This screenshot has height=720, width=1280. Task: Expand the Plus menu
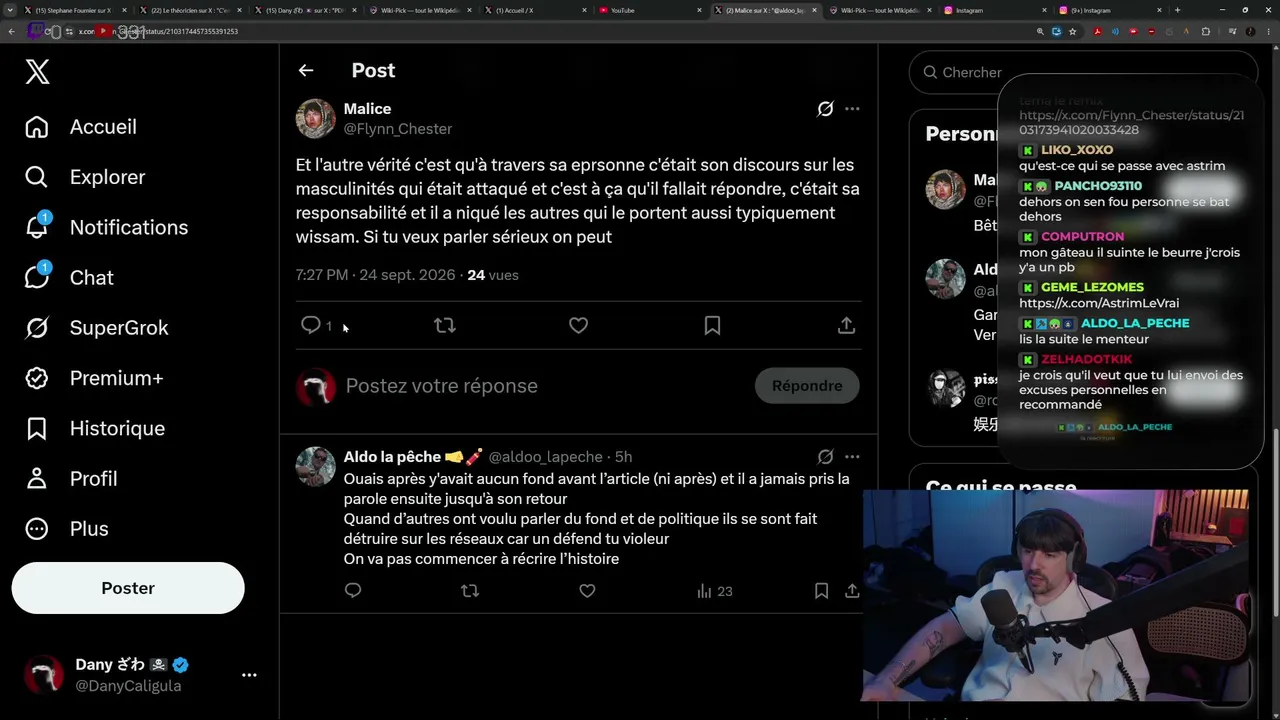[67, 529]
